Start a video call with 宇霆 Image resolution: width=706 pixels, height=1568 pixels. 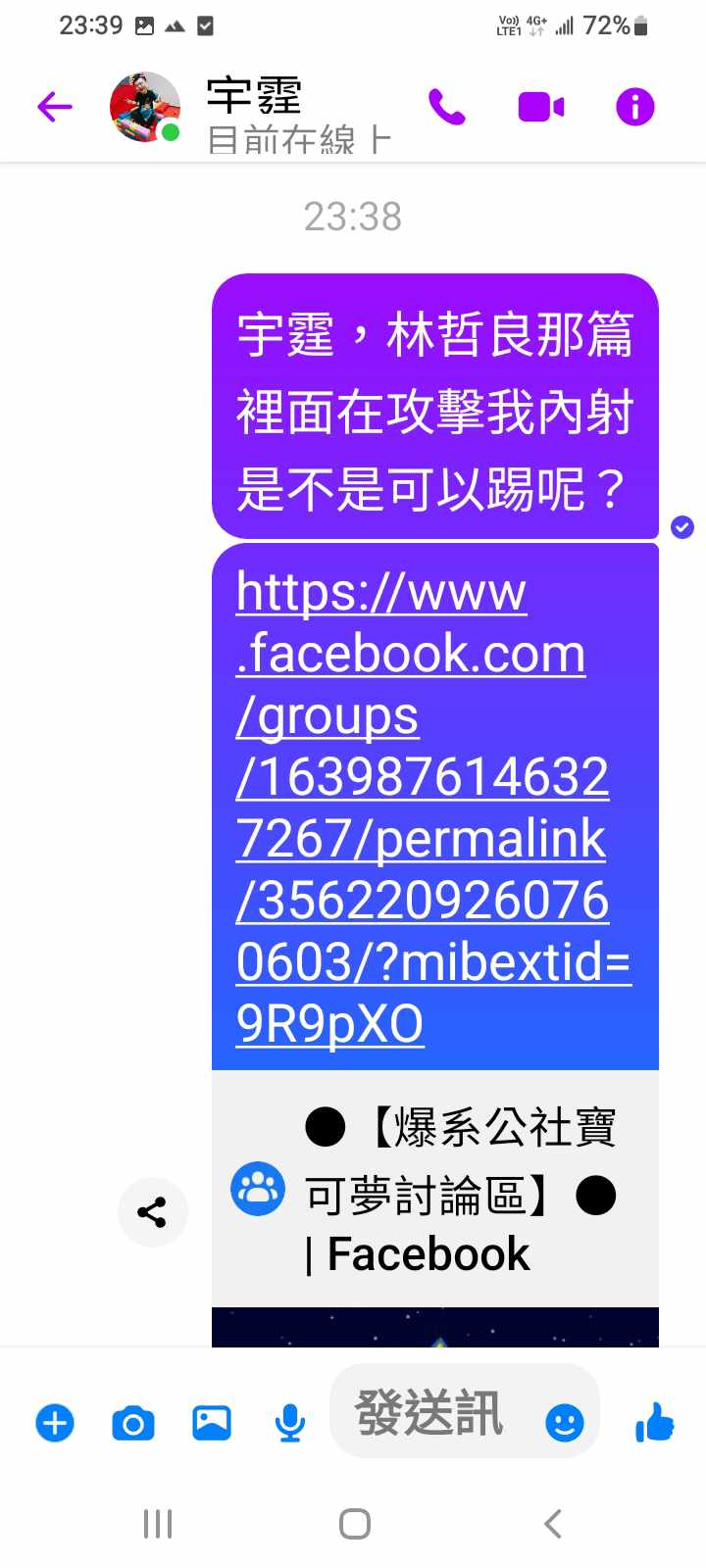coord(540,107)
